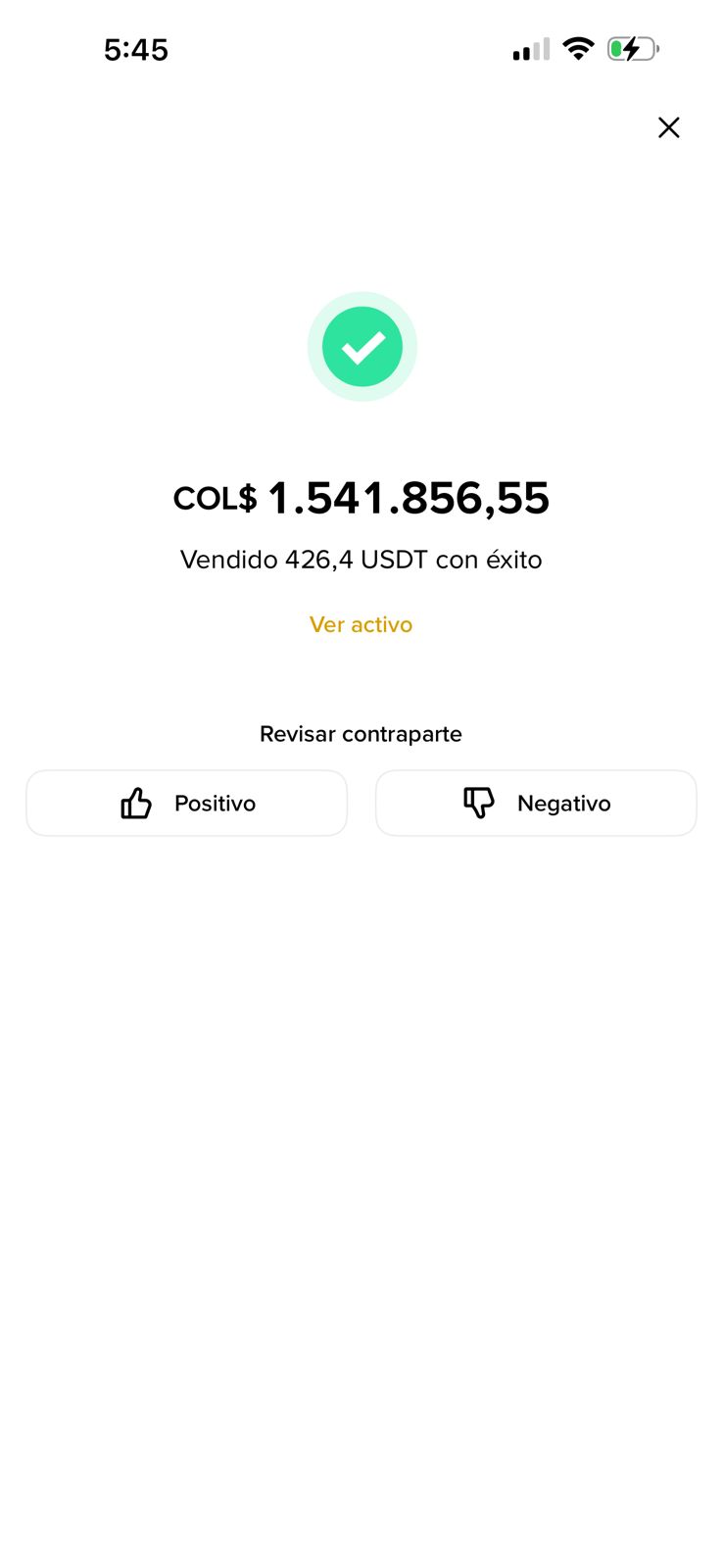The width and height of the screenshot is (723, 1568).
Task: Click the Wi-Fi signal icon
Action: click(579, 49)
